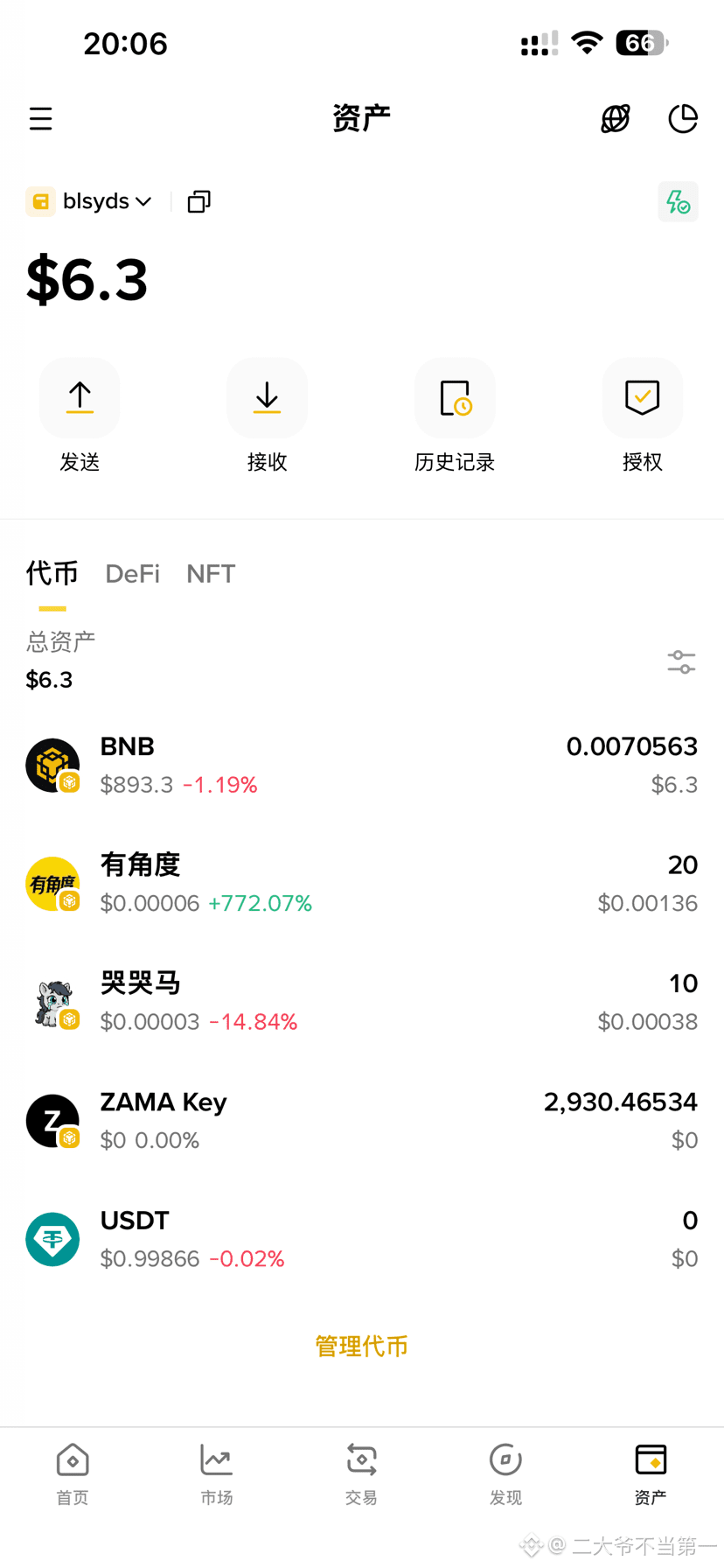Open the USDT token row
Viewport: 724px width, 1568px height.
point(362,1239)
